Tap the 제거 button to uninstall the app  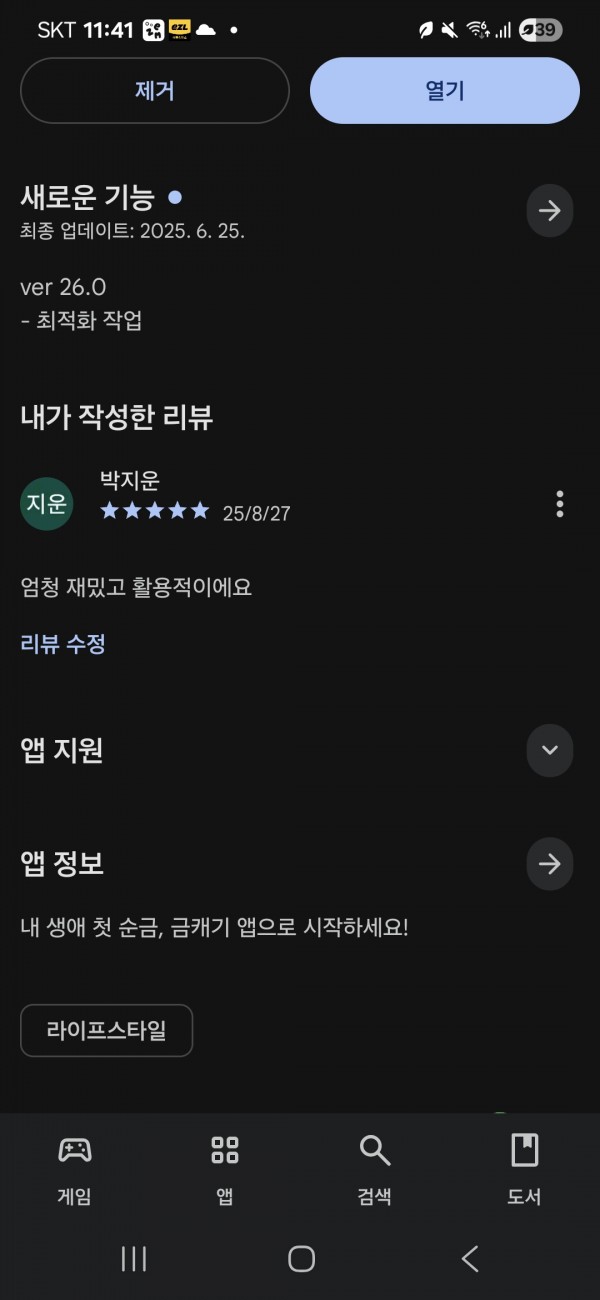coord(155,91)
